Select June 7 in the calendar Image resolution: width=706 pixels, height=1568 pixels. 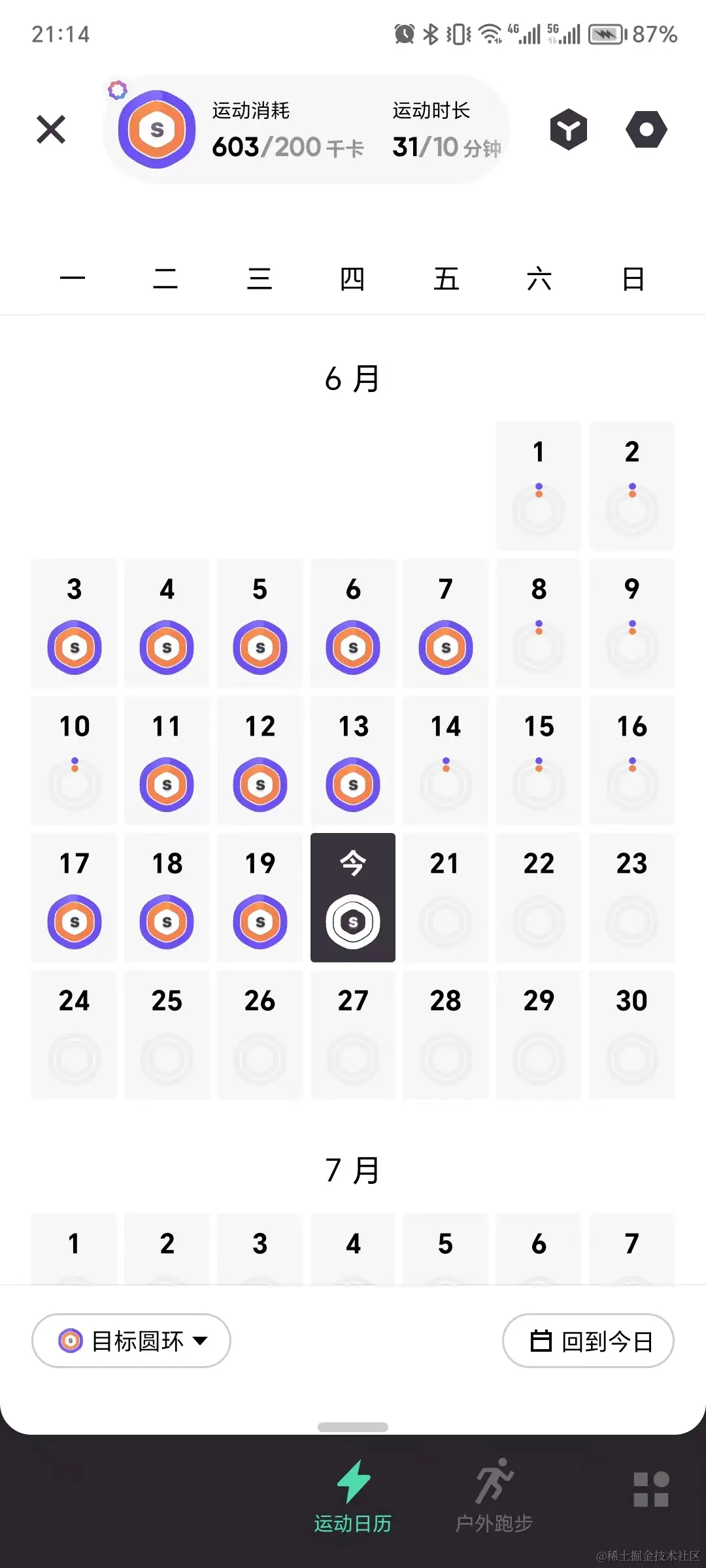pos(446,623)
